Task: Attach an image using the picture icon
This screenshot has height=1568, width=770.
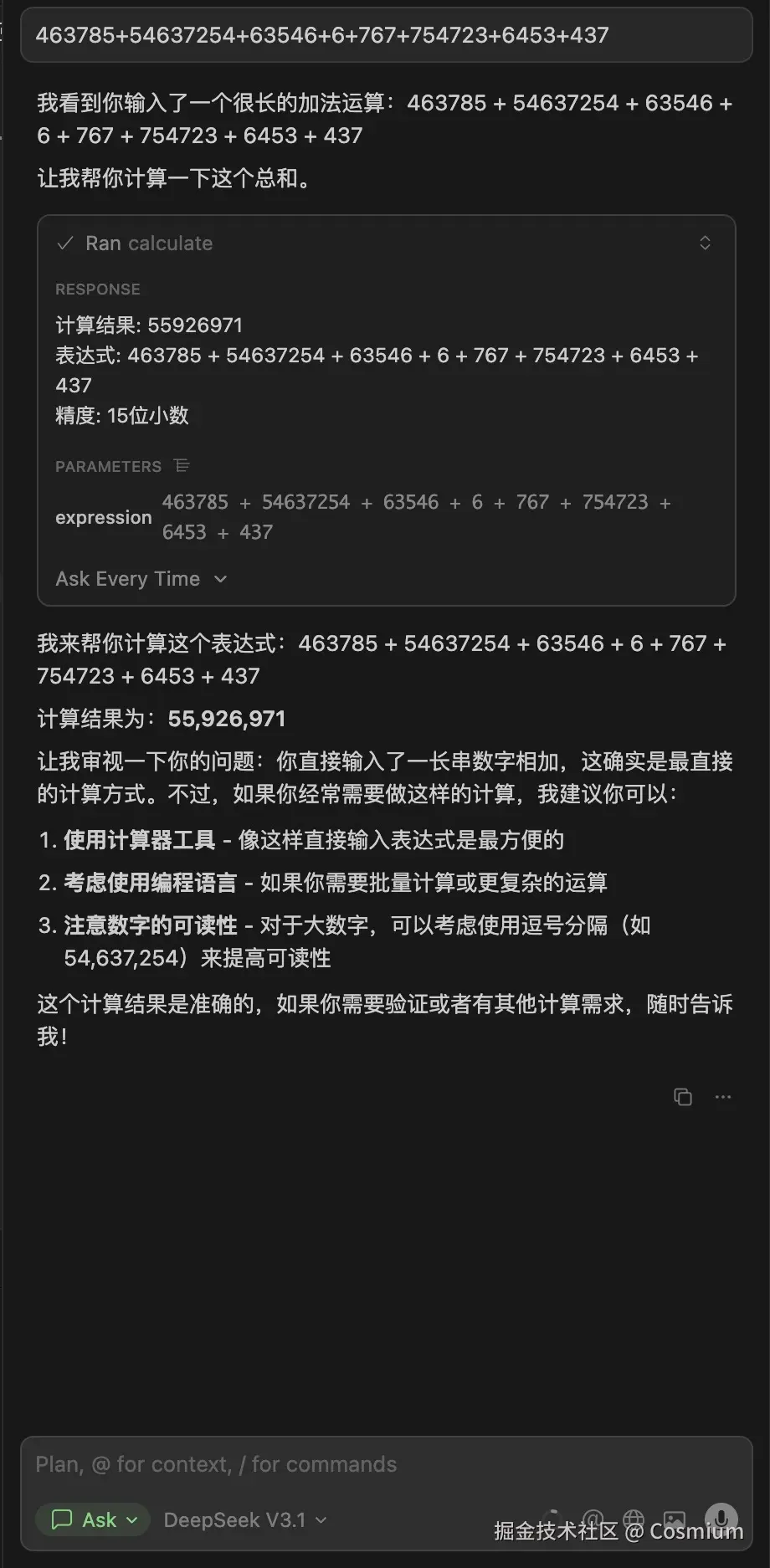Action: (674, 1517)
